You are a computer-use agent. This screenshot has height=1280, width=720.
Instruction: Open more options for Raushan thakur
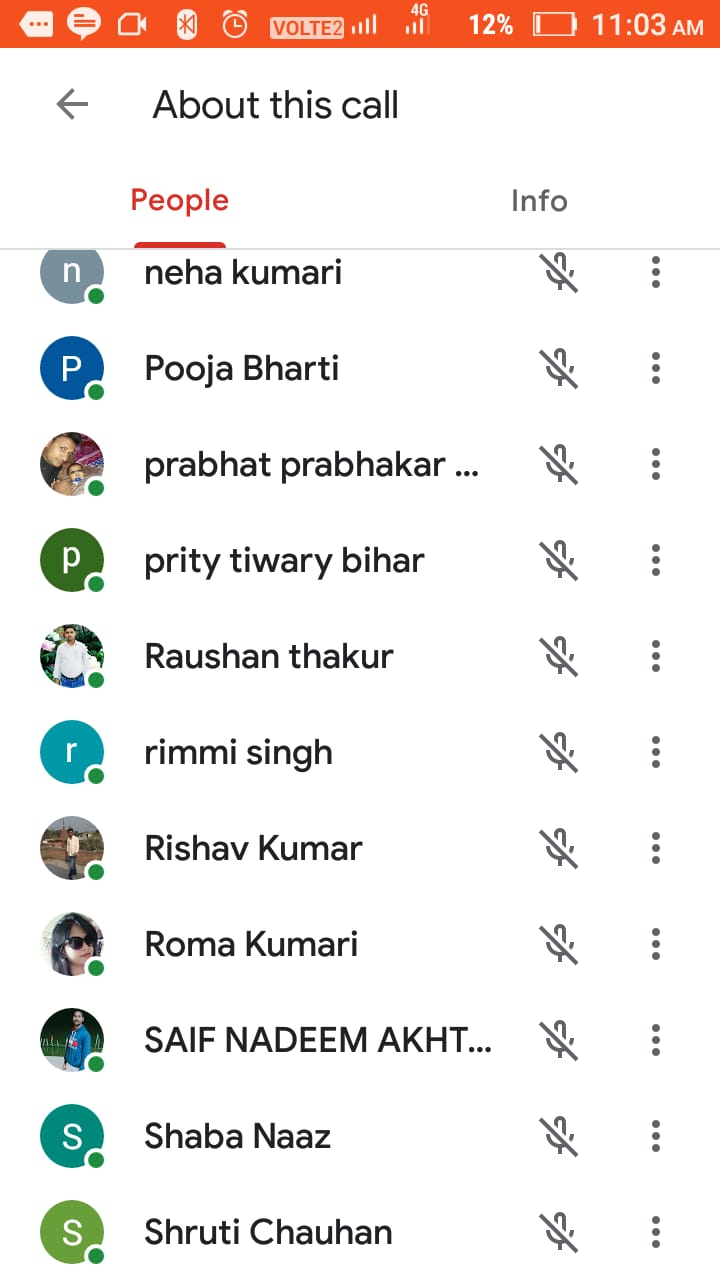pos(656,656)
